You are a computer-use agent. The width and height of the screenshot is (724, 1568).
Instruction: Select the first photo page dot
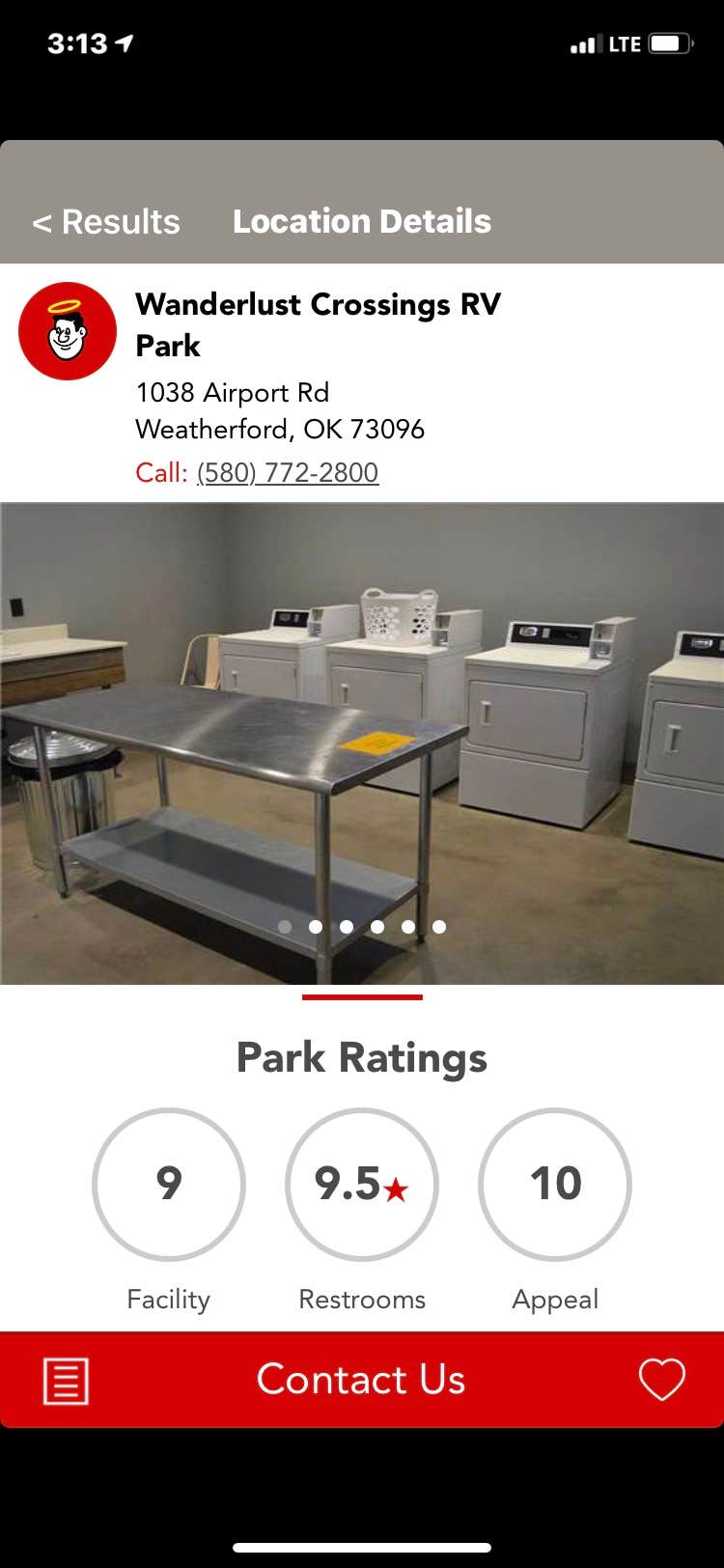[x=285, y=926]
